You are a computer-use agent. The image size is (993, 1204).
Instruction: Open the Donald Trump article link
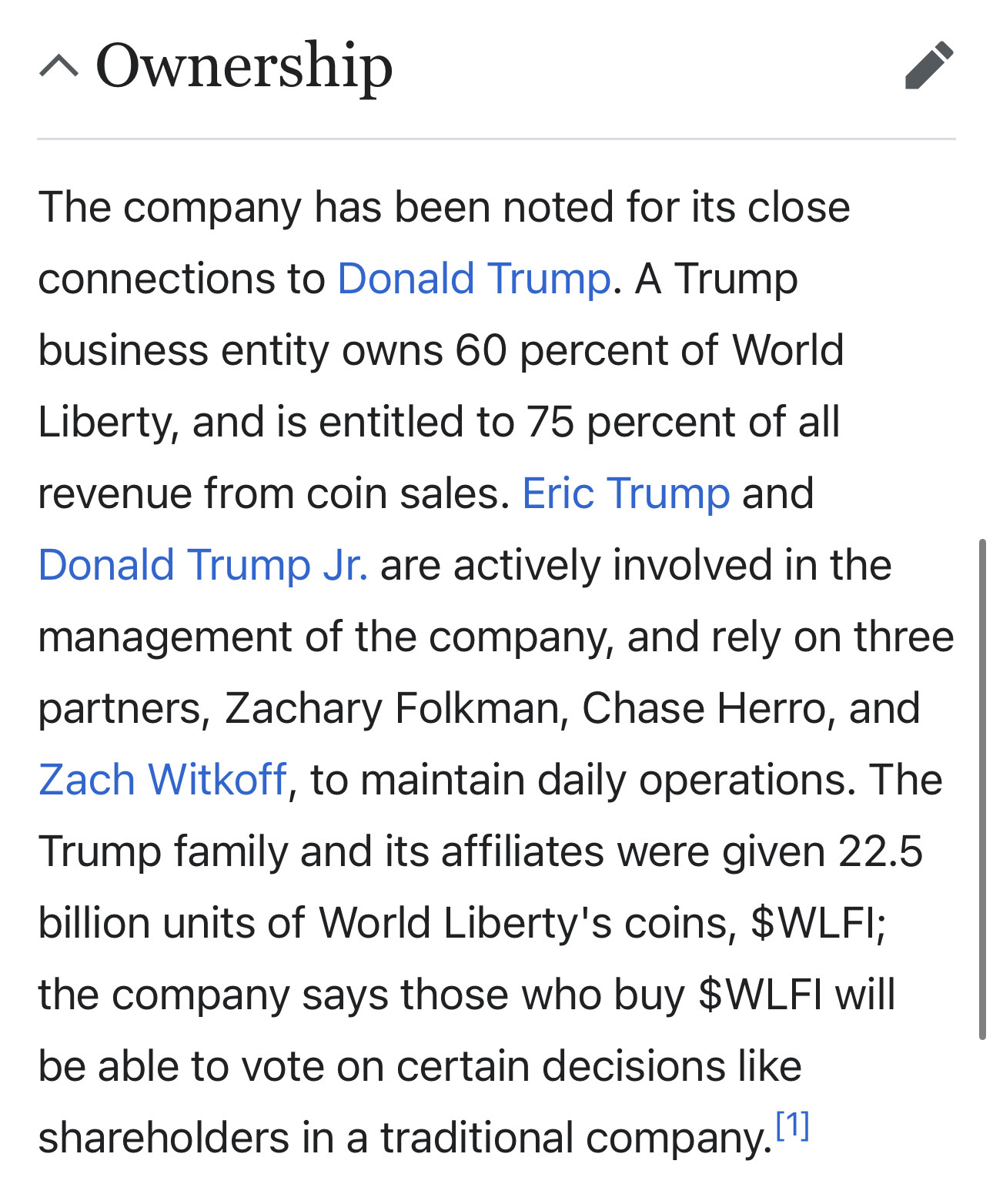coord(474,279)
